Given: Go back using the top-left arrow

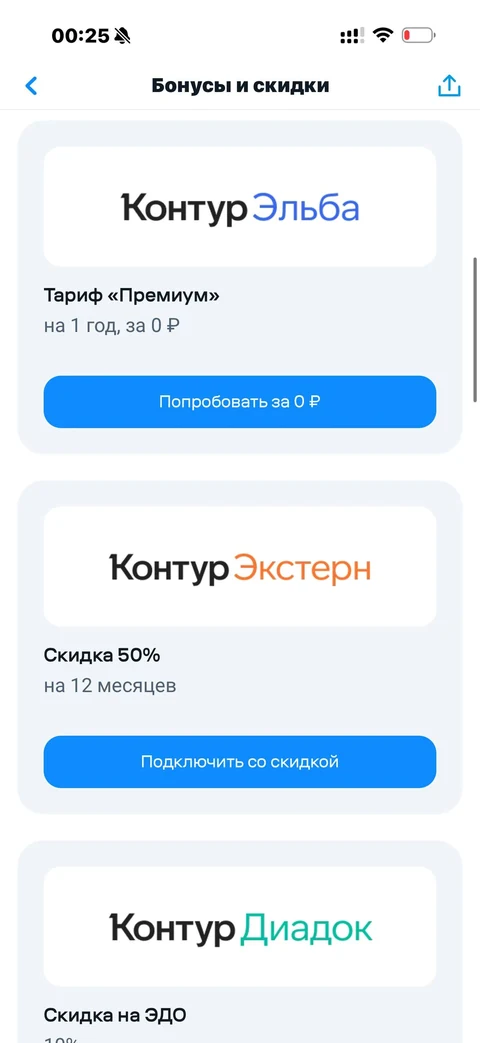Looking at the screenshot, I should click(31, 86).
